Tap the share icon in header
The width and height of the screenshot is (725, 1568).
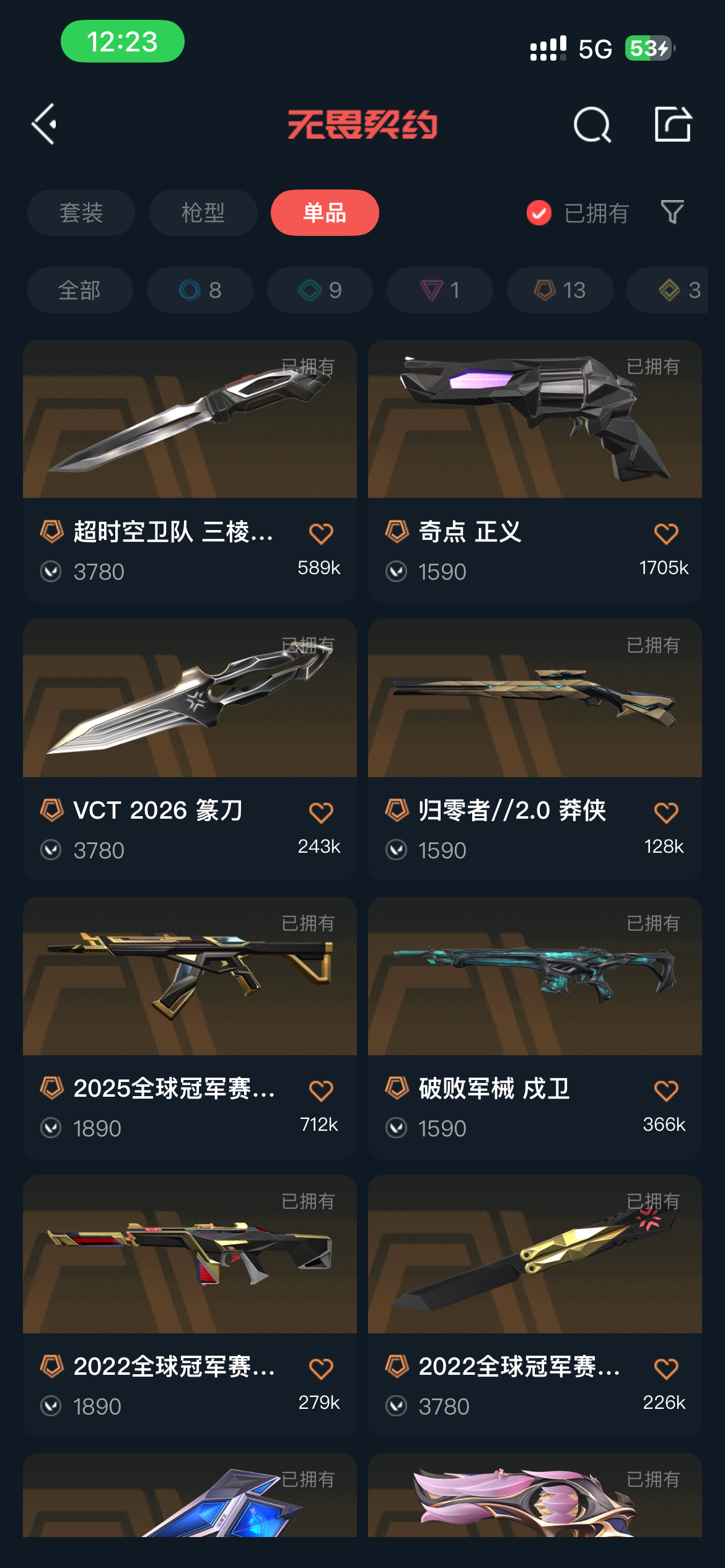[x=673, y=124]
